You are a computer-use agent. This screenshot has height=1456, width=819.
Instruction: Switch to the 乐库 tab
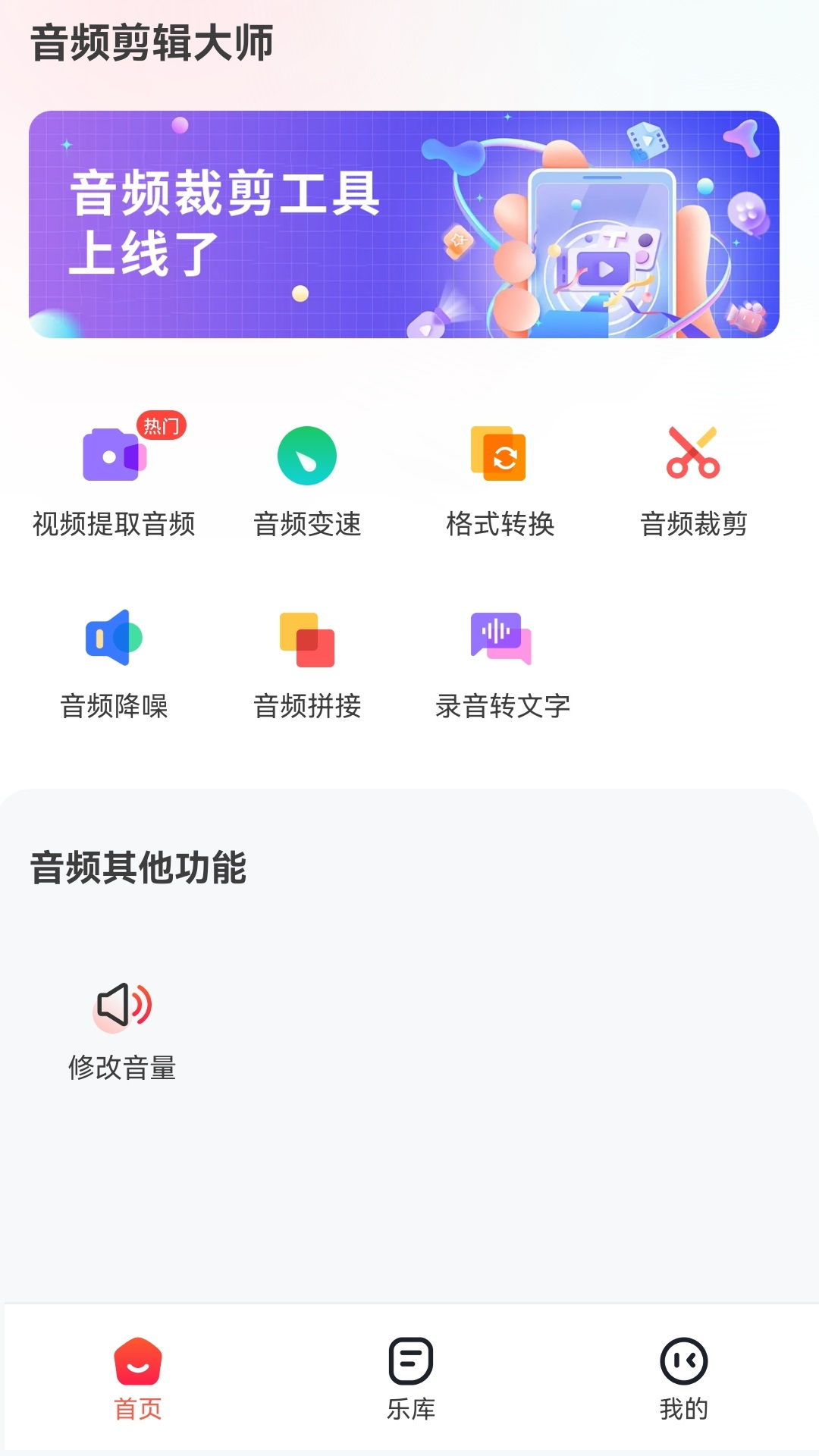click(409, 1380)
